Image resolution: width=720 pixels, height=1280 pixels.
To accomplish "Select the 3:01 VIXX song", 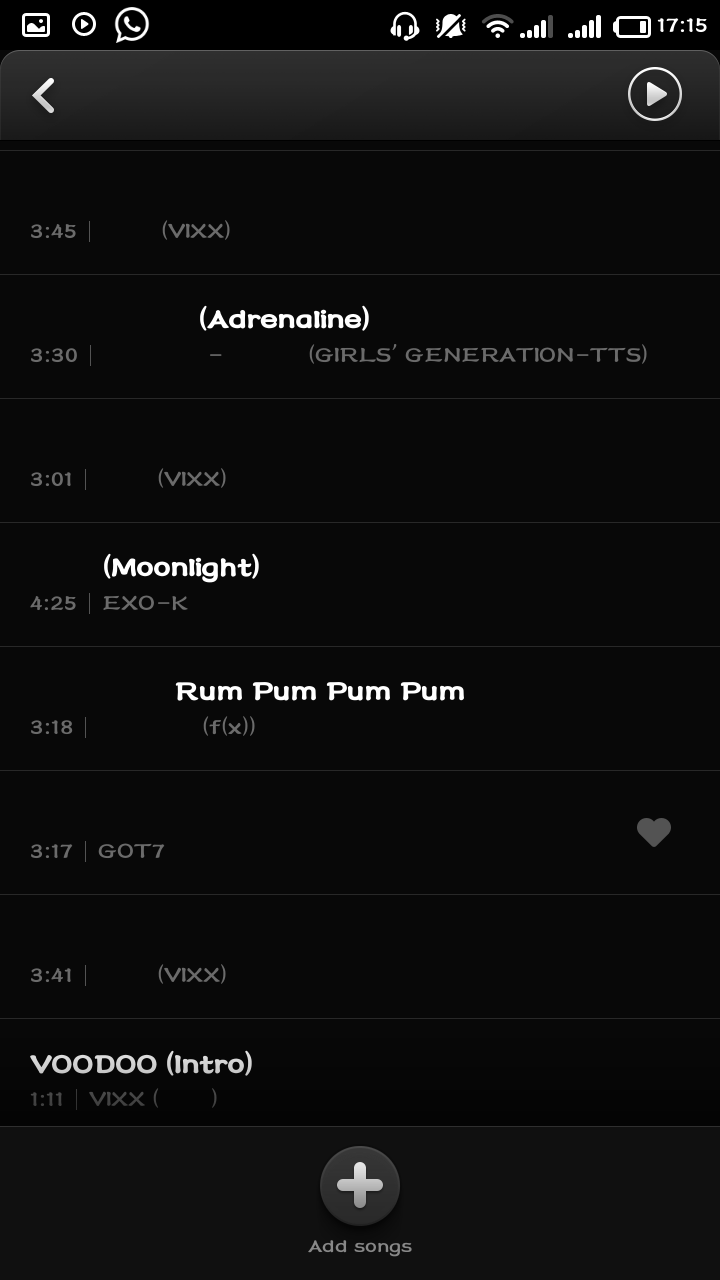I will pyautogui.click(x=360, y=461).
